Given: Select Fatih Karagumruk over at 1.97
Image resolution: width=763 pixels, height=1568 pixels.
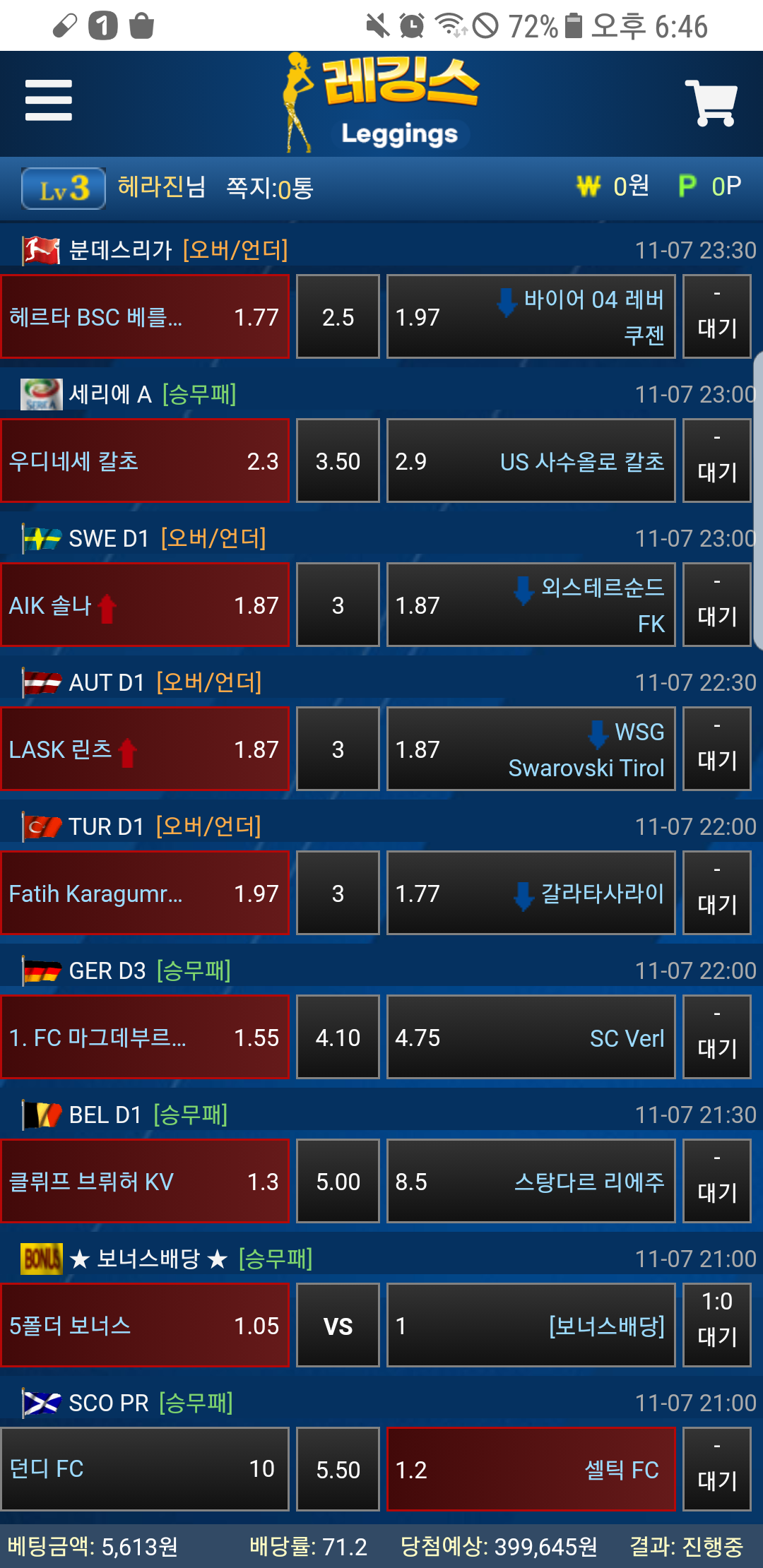Looking at the screenshot, I should 145,893.
